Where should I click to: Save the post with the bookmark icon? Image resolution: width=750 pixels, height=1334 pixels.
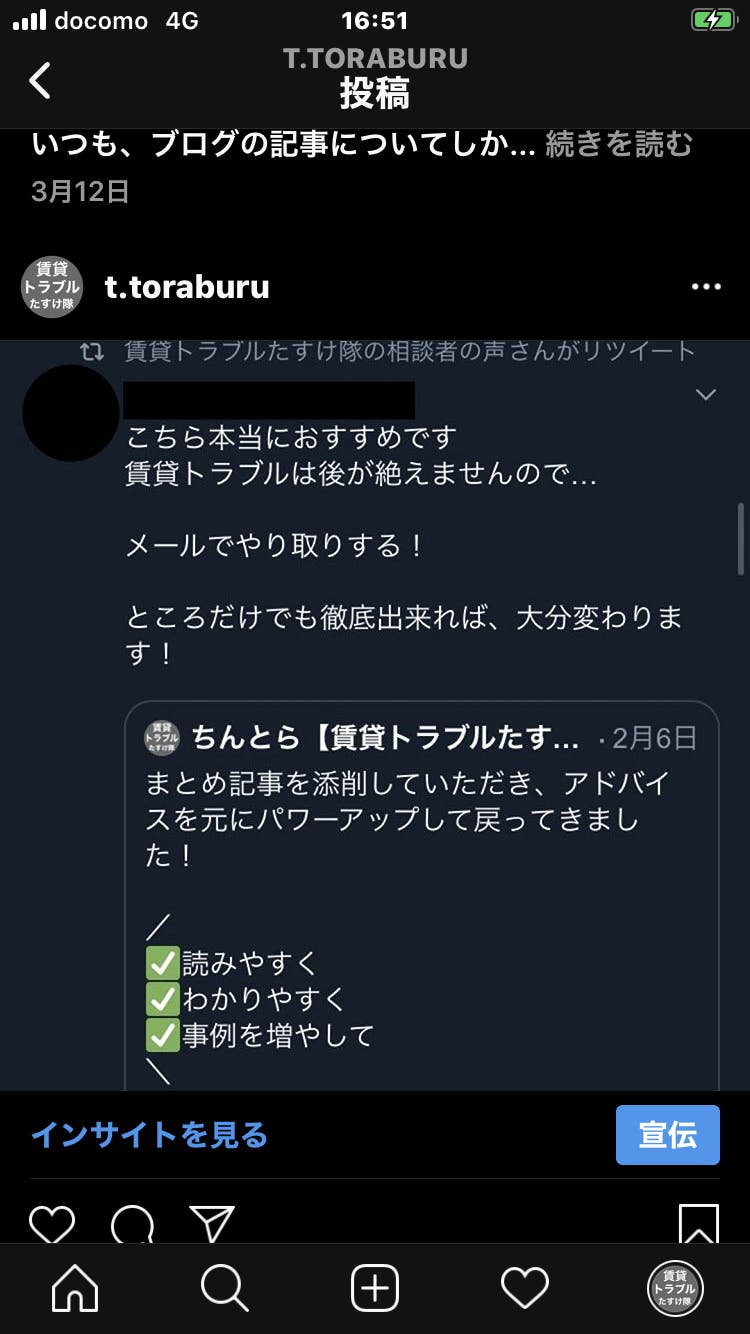click(698, 1223)
